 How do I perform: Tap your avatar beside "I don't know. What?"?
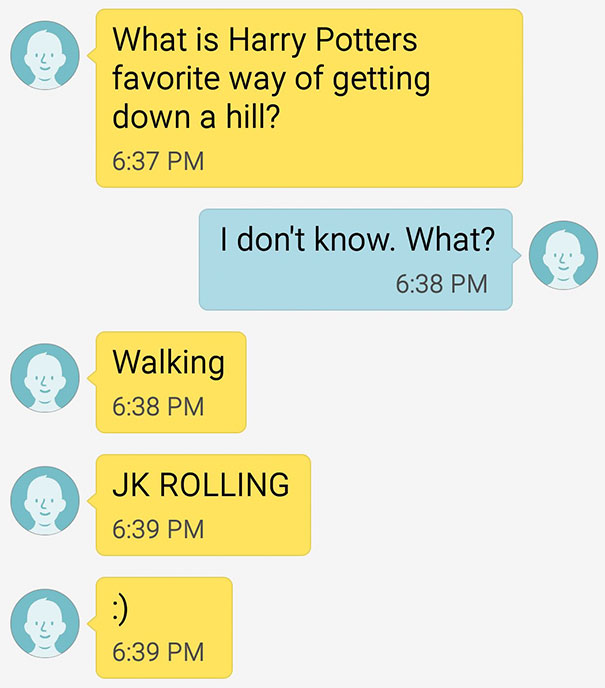point(561,254)
